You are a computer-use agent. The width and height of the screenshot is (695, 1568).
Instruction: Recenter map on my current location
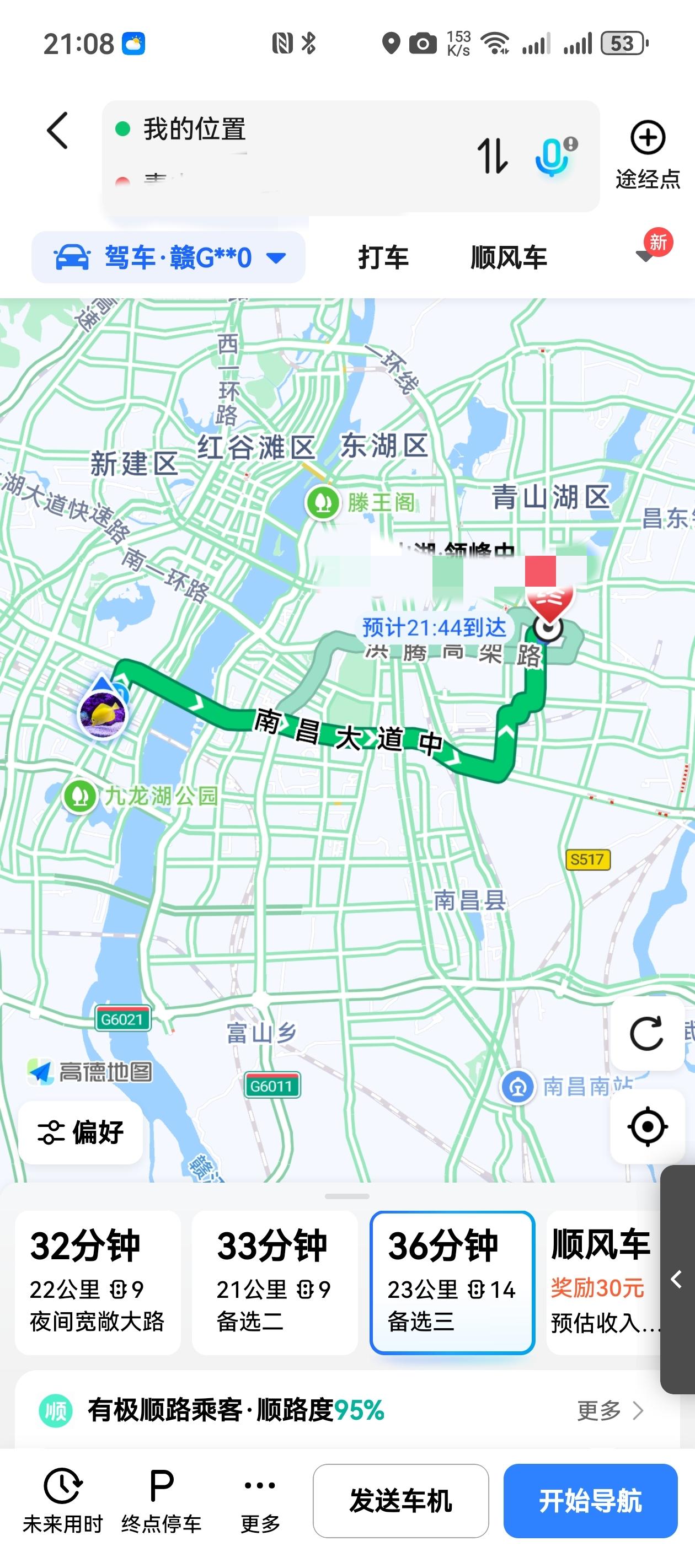click(x=647, y=1127)
